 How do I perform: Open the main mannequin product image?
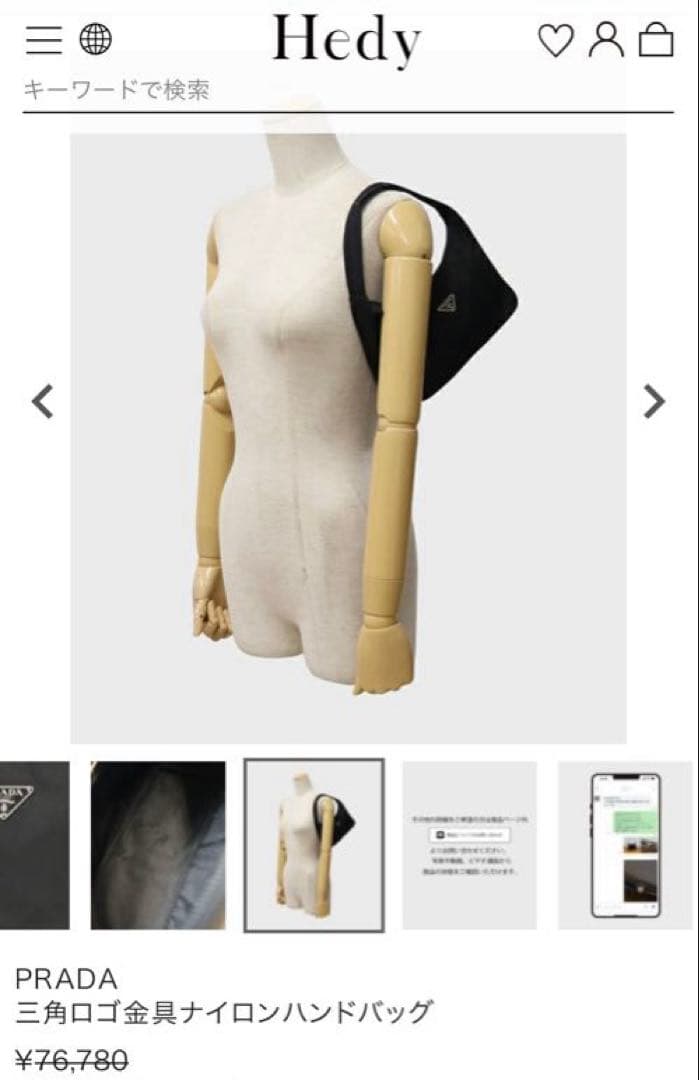tap(348, 438)
